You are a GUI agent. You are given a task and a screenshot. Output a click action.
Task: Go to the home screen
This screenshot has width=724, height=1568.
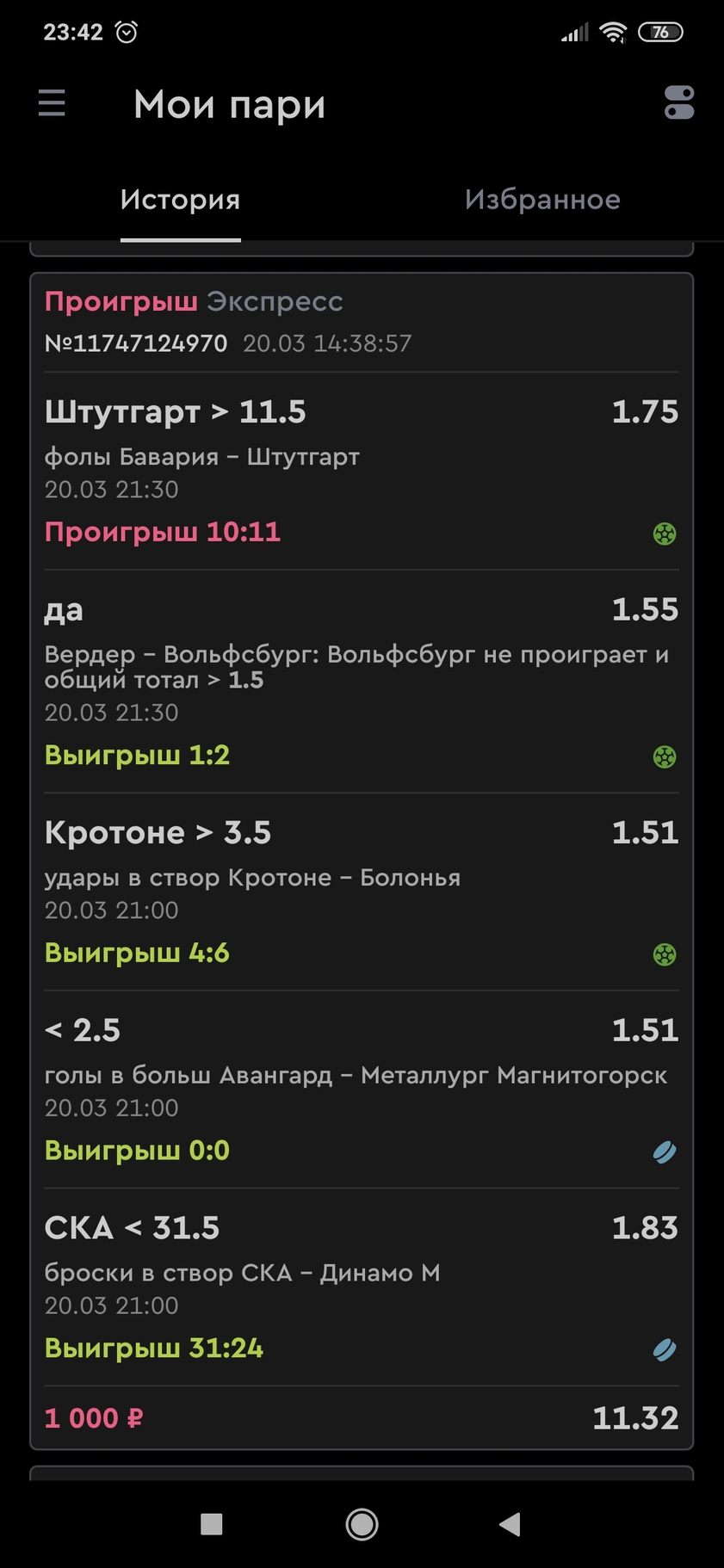click(x=362, y=1524)
